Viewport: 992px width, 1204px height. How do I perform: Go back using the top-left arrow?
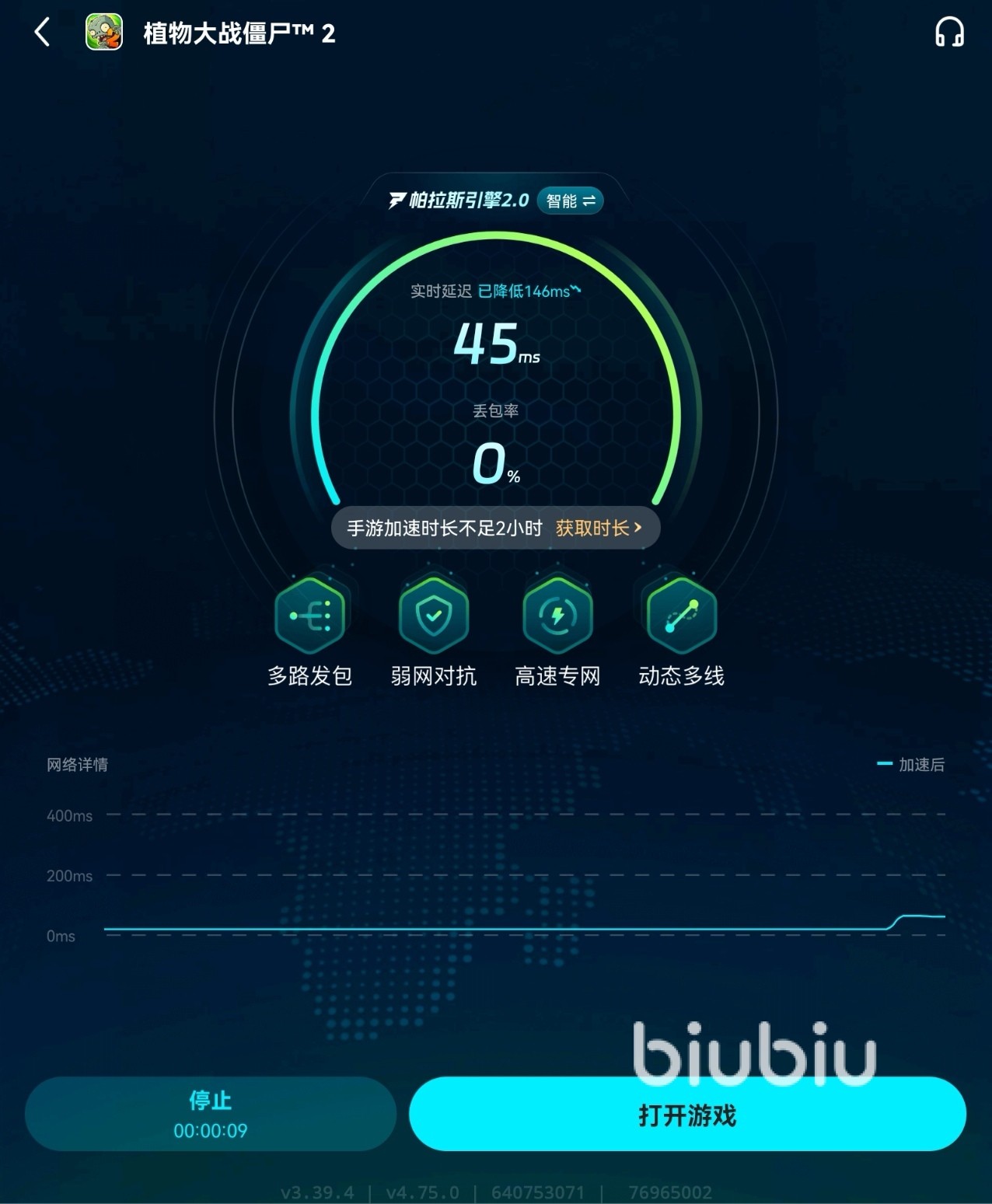(x=42, y=33)
